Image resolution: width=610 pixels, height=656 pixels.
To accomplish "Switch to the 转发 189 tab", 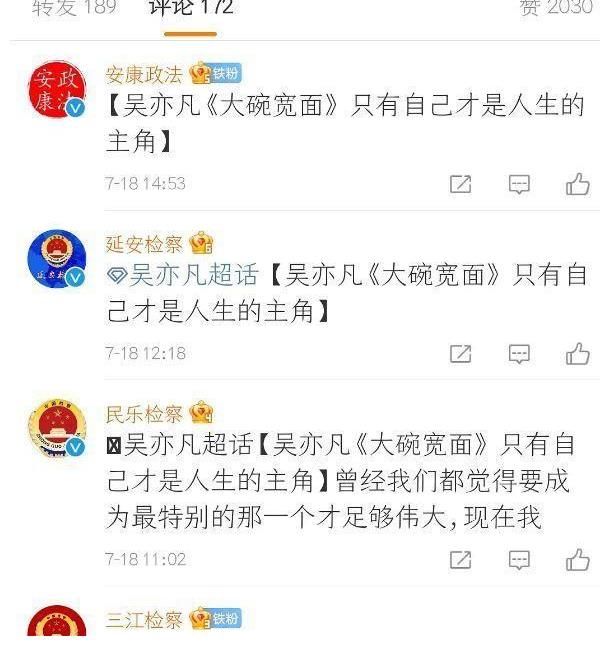I will click(74, 9).
